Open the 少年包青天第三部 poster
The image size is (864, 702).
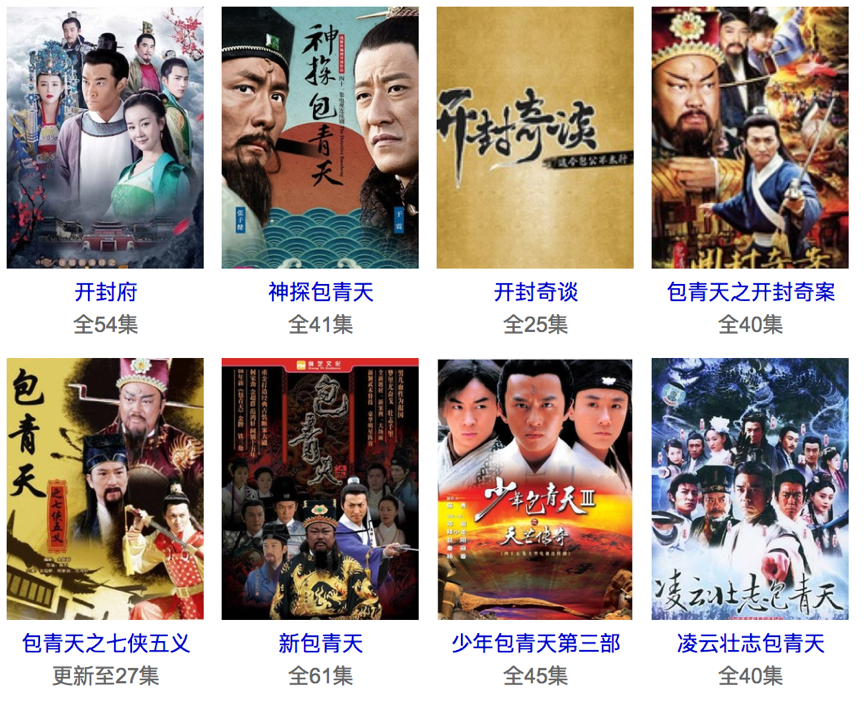[535, 489]
